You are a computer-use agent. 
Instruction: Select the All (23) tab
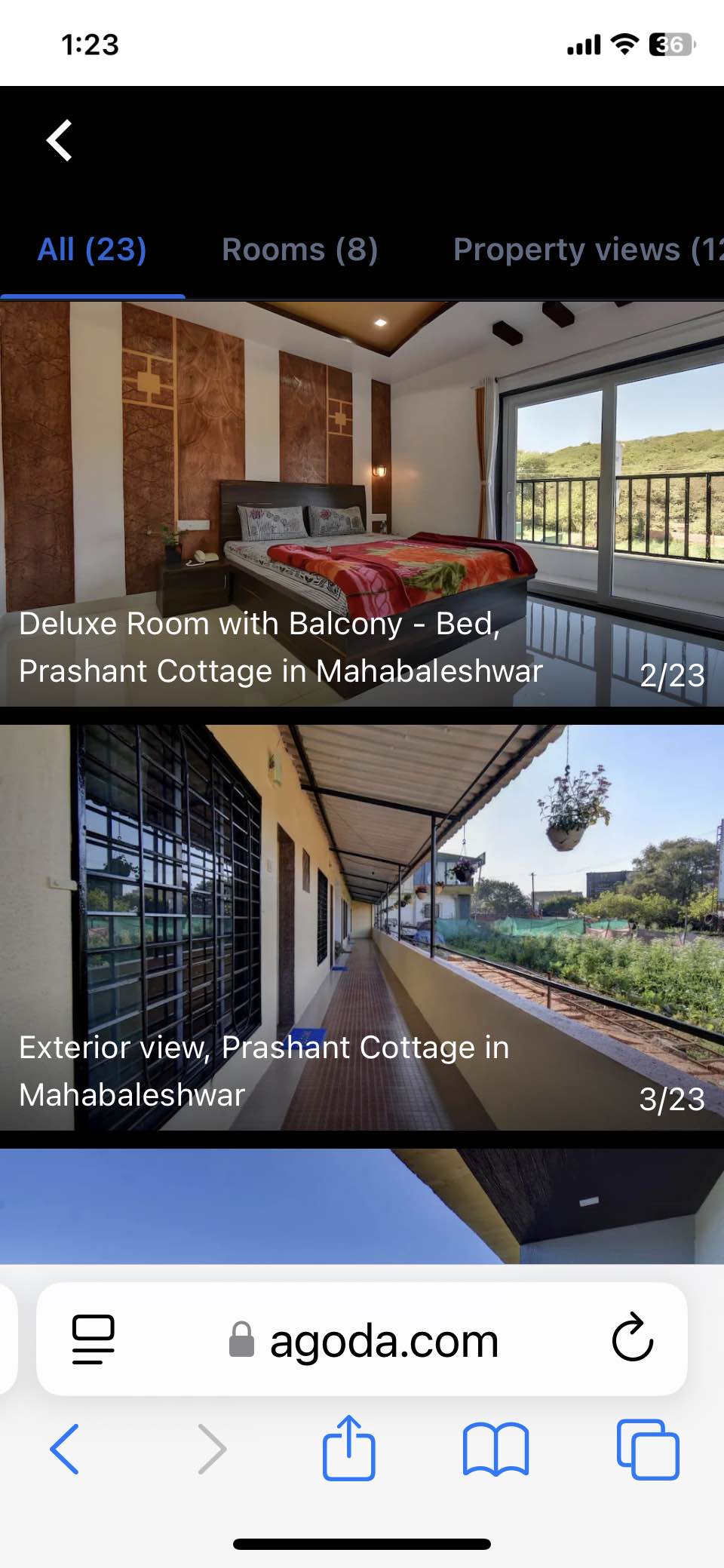pyautogui.click(x=92, y=250)
